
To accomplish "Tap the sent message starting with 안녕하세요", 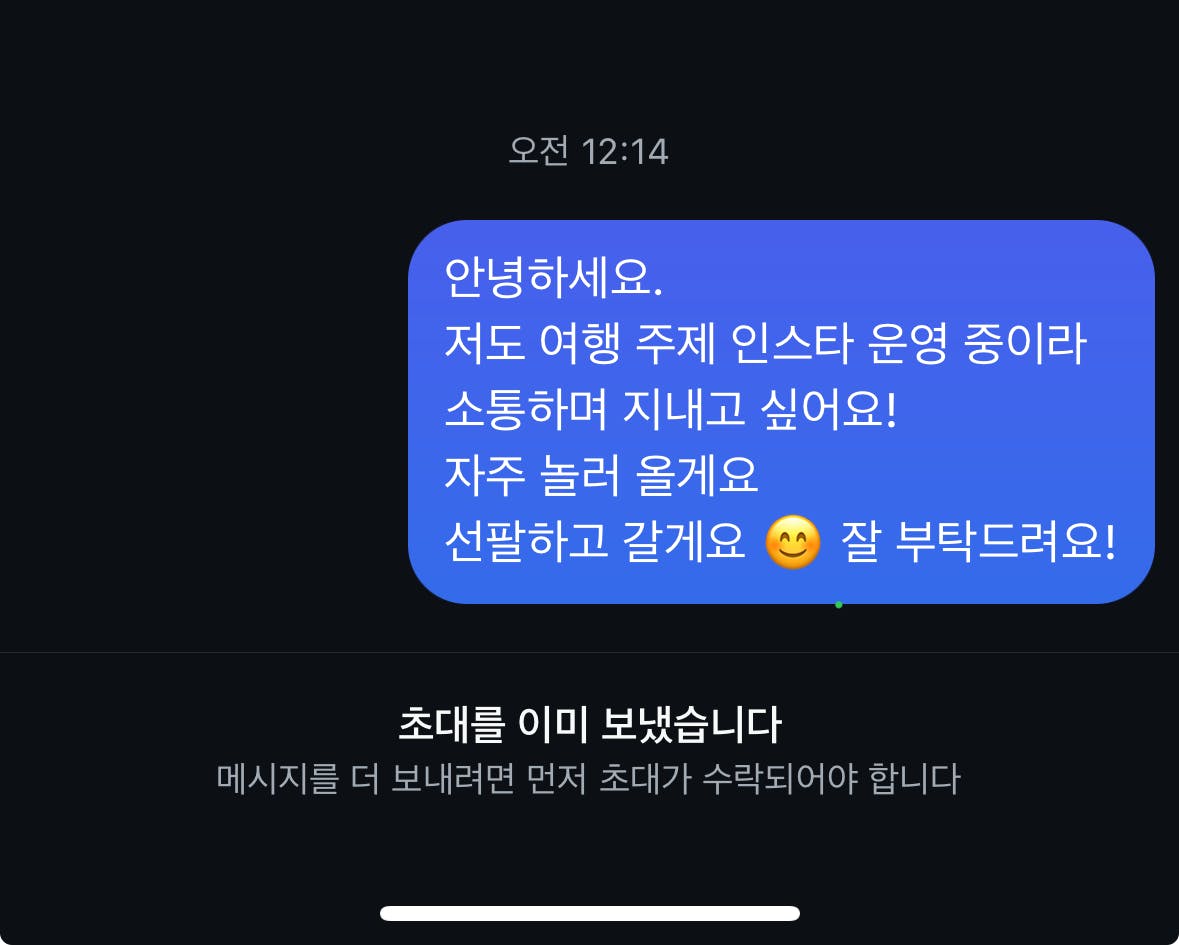I will pyautogui.click(x=780, y=411).
